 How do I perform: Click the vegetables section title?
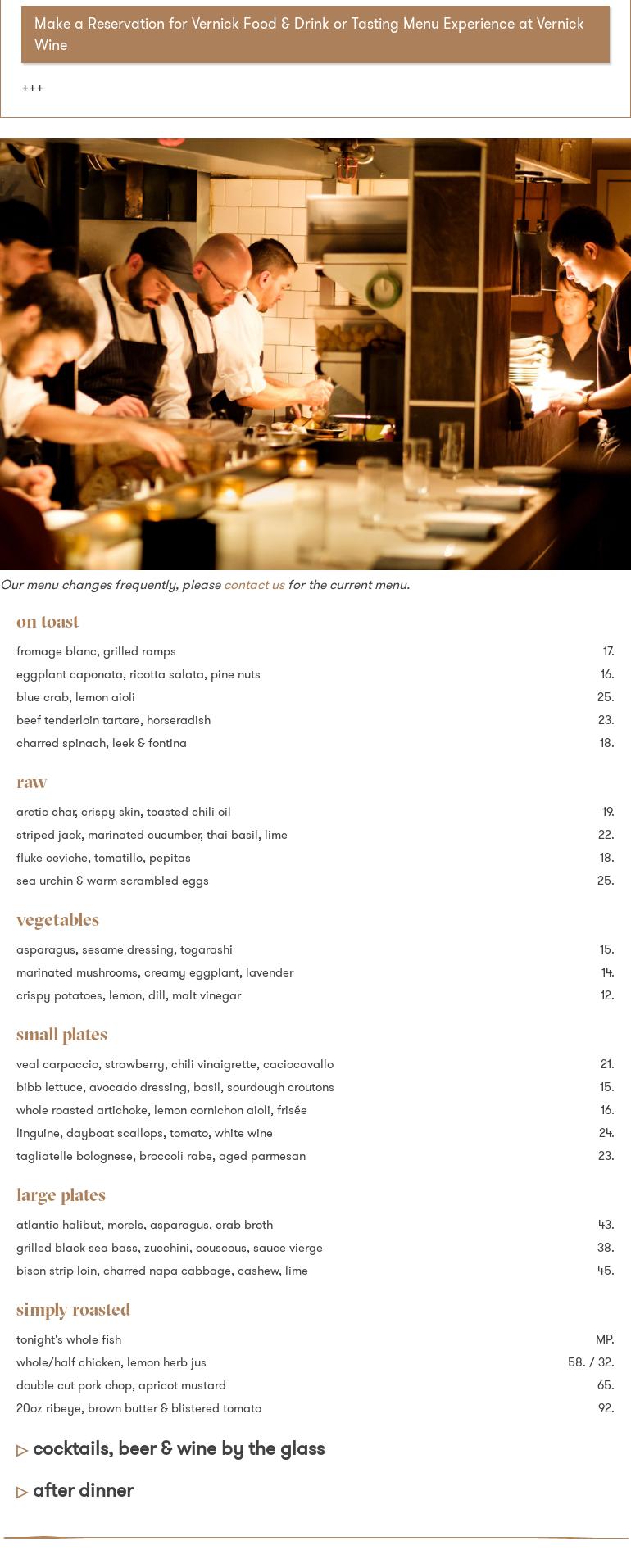click(57, 920)
